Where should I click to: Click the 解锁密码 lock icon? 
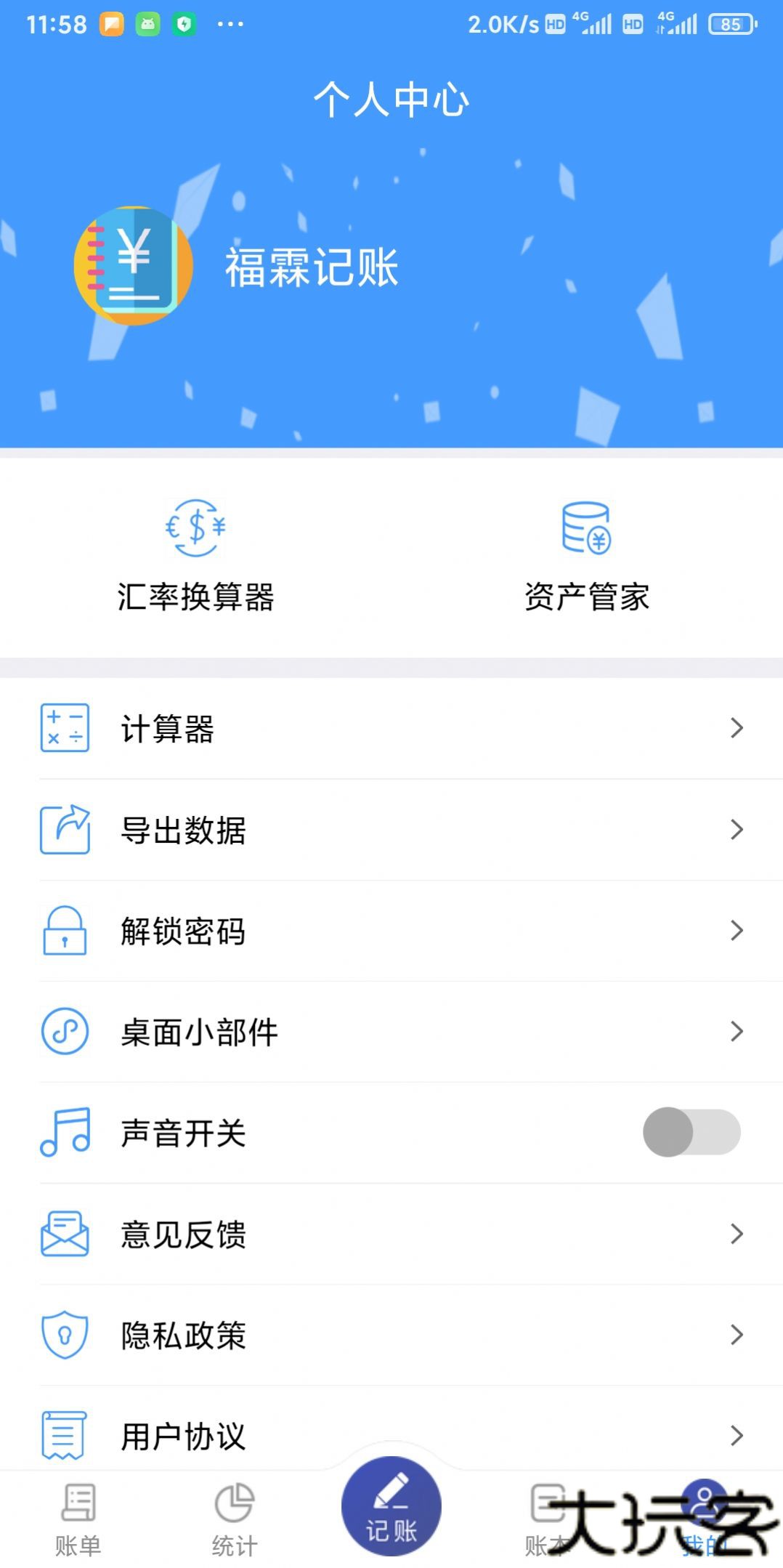coord(65,931)
